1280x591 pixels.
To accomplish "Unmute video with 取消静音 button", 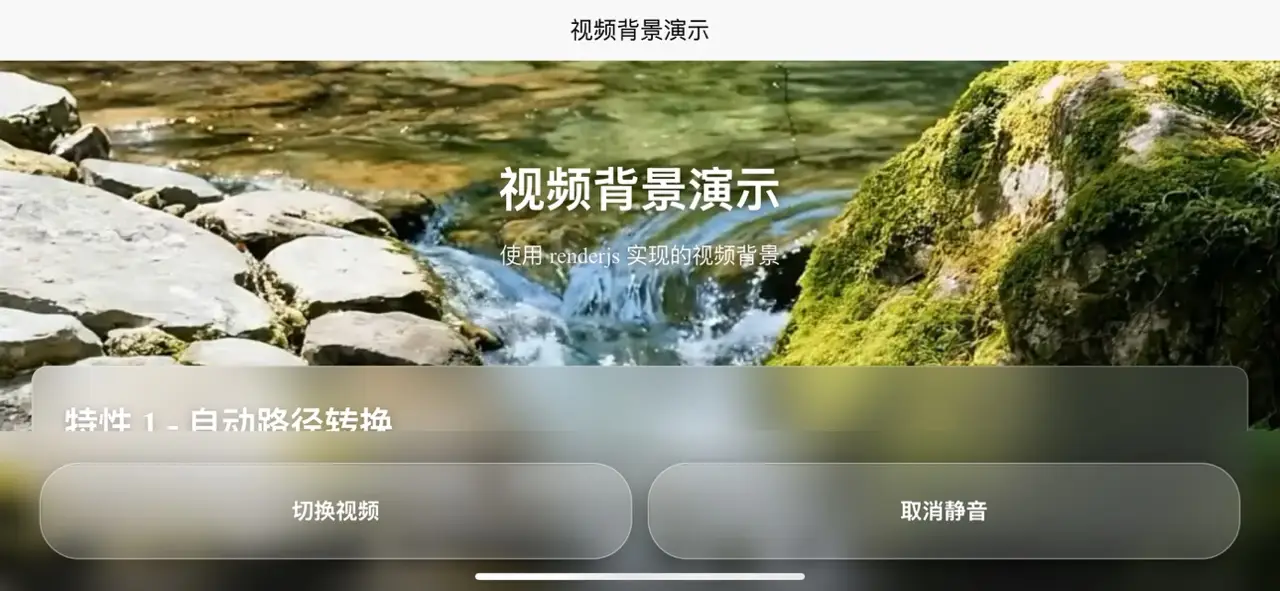I will point(943,511).
